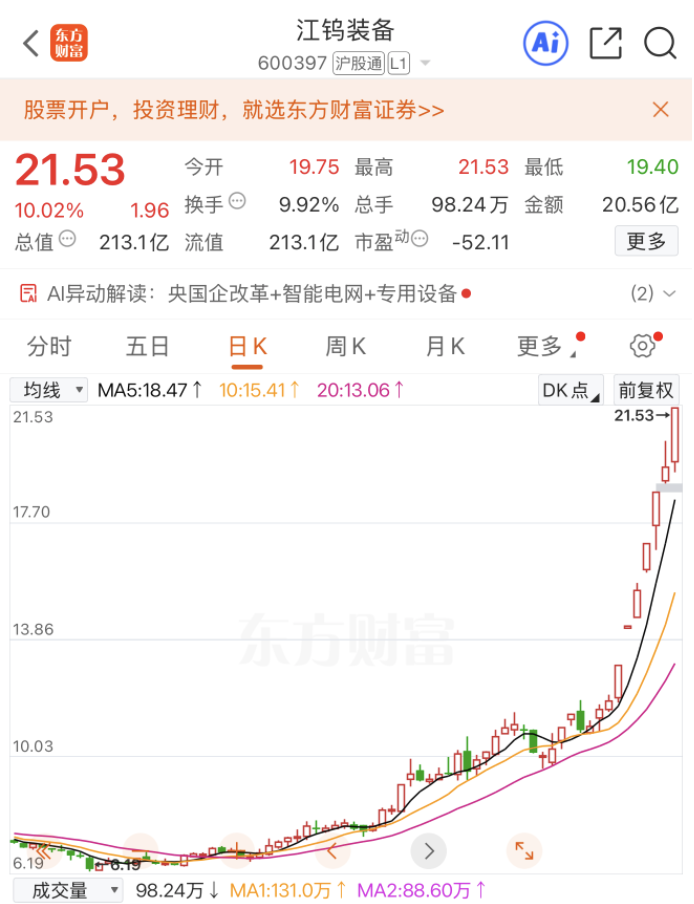Expand the K-line chart to fullscreen
Image resolution: width=694 pixels, height=904 pixels.
(x=524, y=850)
